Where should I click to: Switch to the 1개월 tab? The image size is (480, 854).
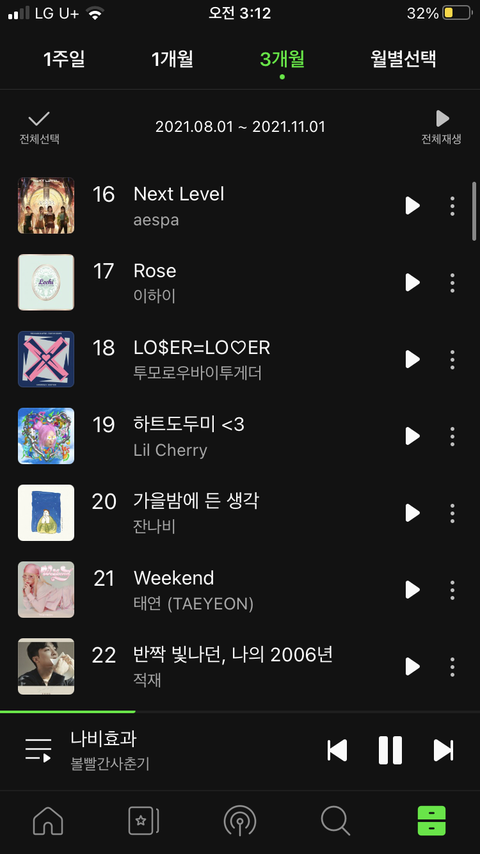(172, 59)
